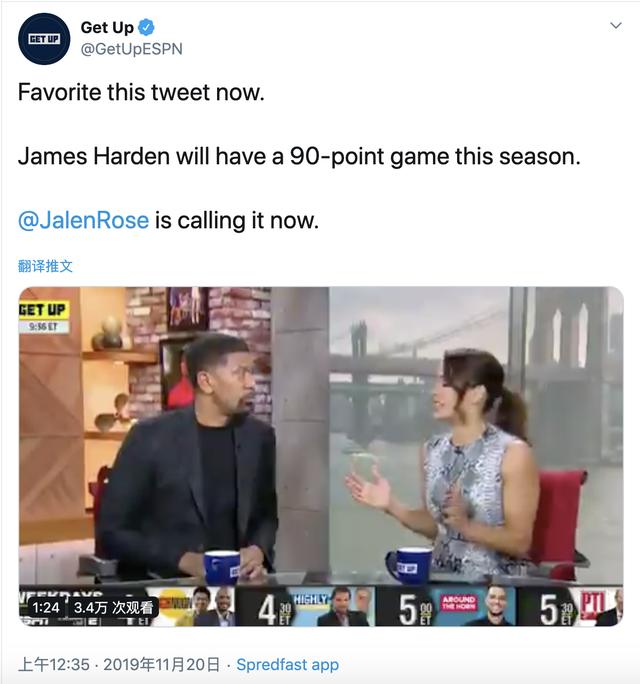Open the Get Up profile avatar
Viewport: 640px width, 684px height.
[x=42, y=39]
